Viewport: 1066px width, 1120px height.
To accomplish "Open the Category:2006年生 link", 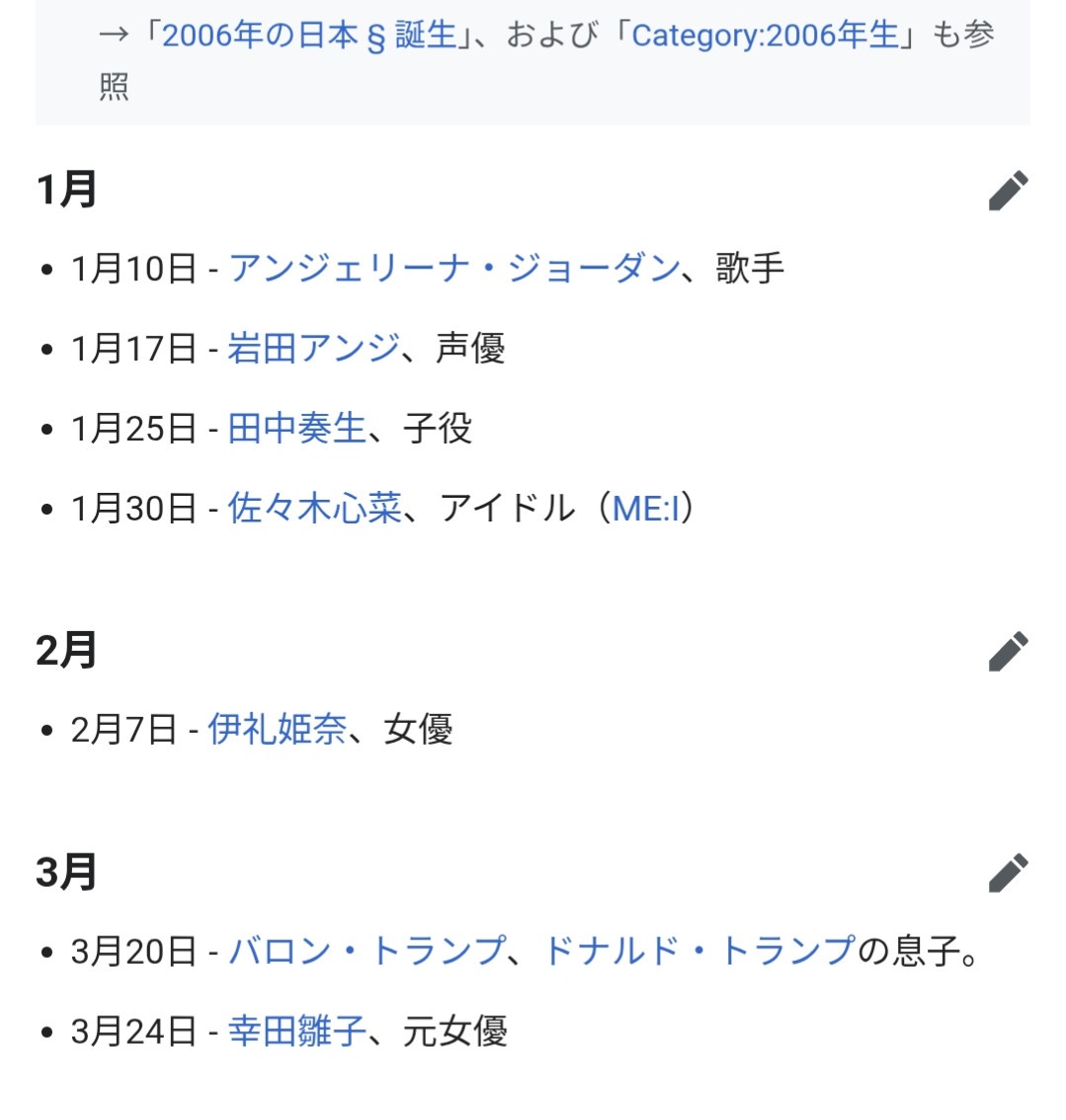I will (x=766, y=36).
